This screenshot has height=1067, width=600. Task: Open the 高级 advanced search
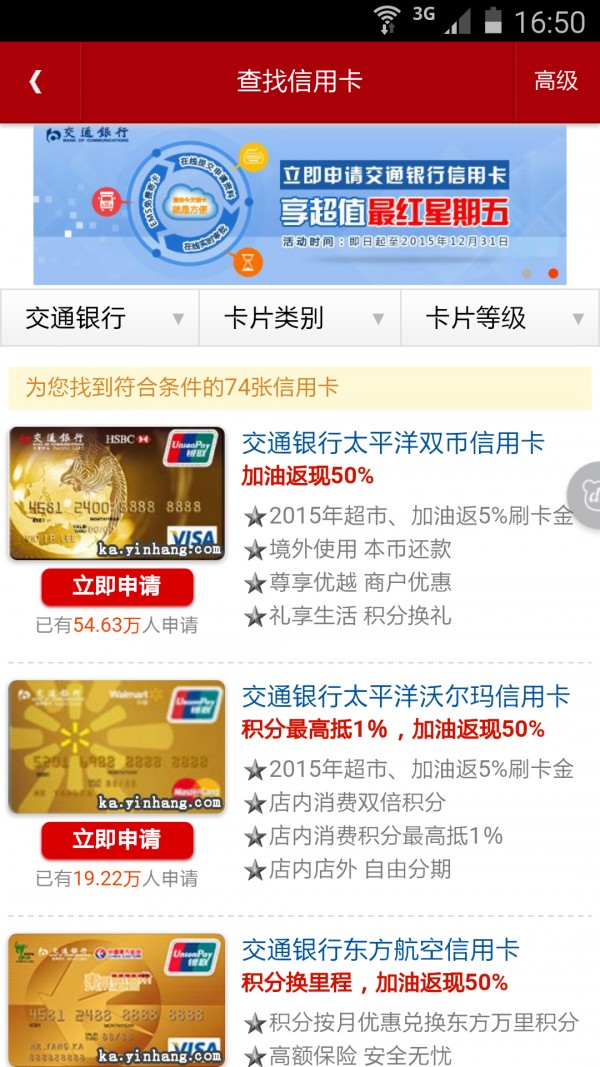pyautogui.click(x=556, y=82)
